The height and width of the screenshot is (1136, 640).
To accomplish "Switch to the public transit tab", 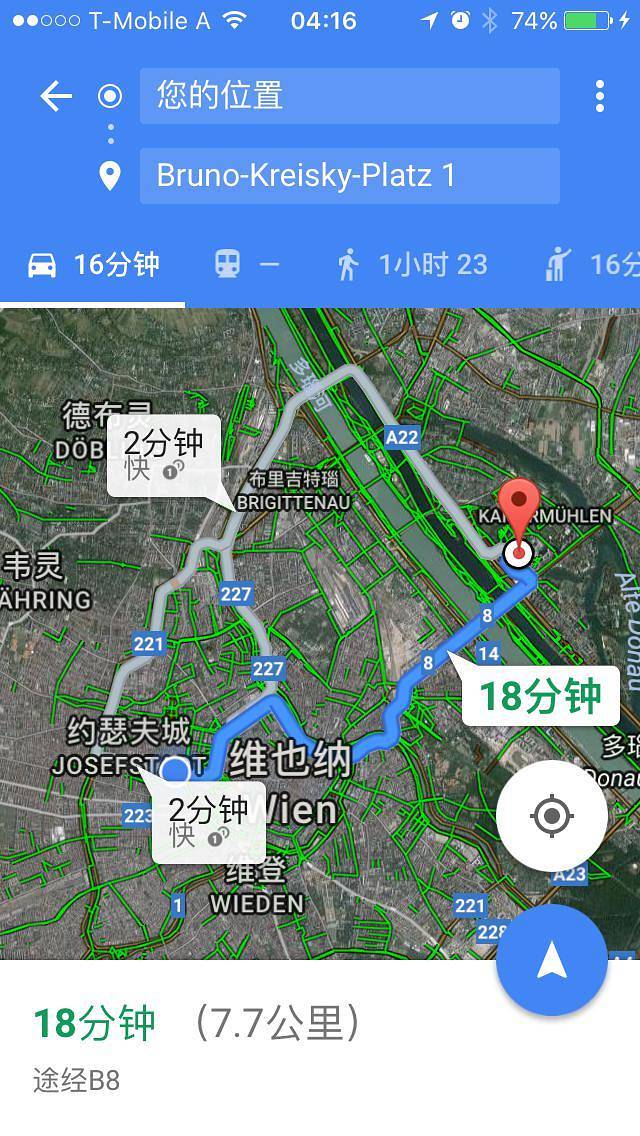I will coord(247,264).
